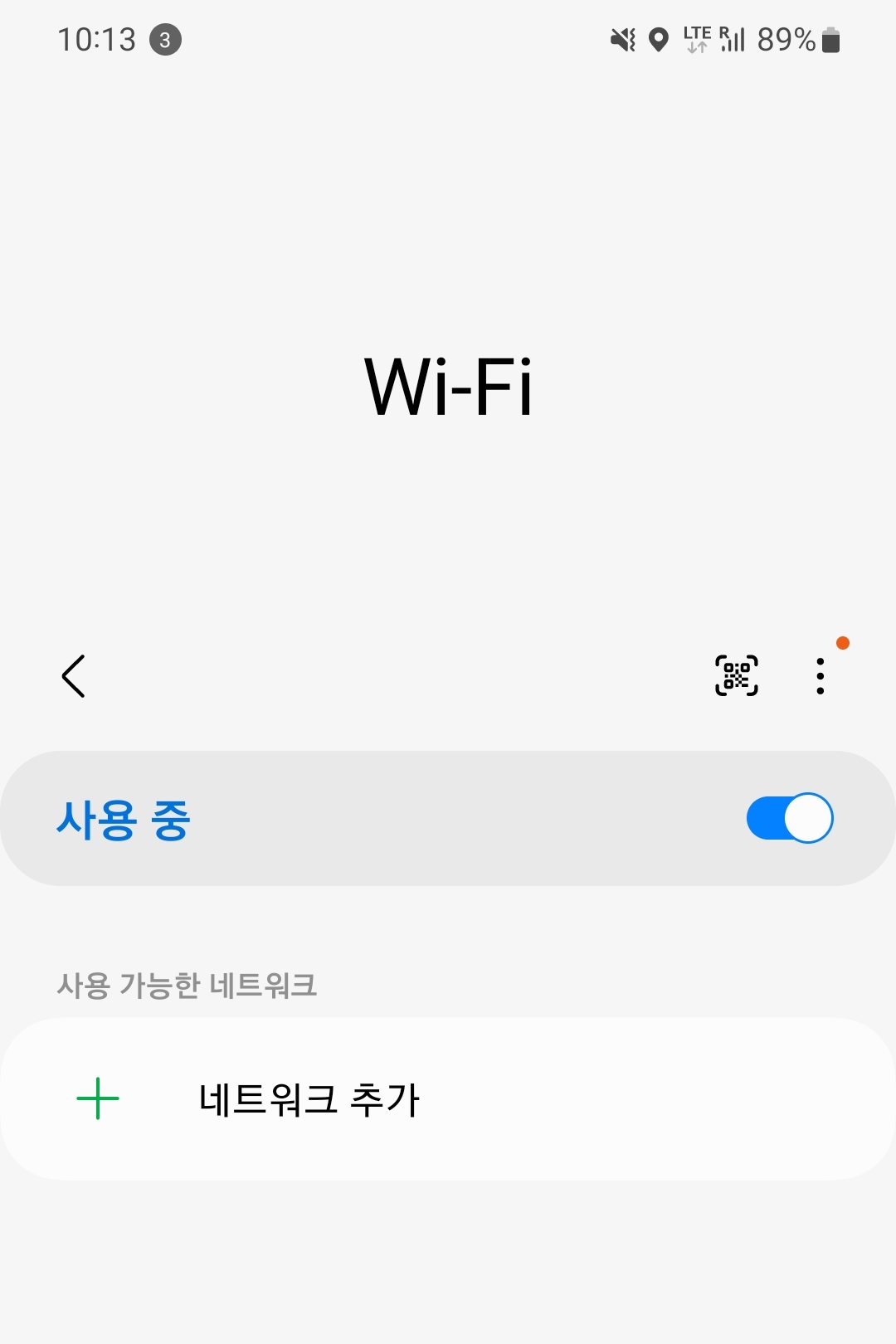
Task: Go back from Wi-Fi settings
Action: [x=74, y=676]
